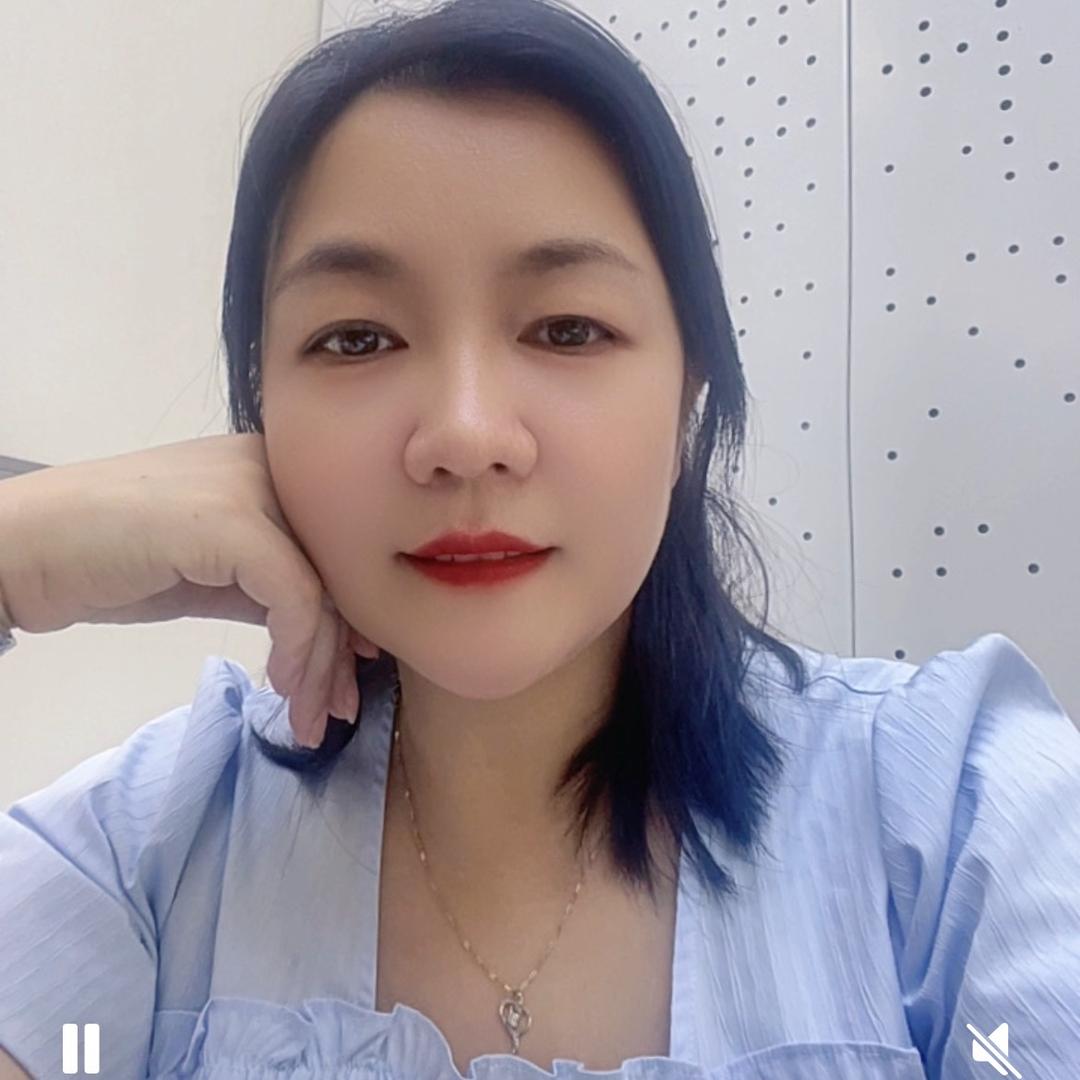Unmute the video sound
The height and width of the screenshot is (1080, 1080).
[x=994, y=1050]
